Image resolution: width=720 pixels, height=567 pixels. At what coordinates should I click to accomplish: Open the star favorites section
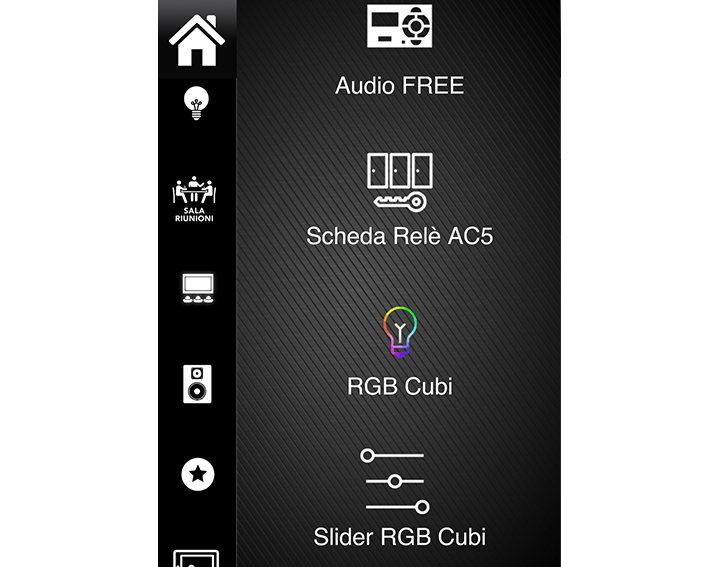tap(197, 474)
